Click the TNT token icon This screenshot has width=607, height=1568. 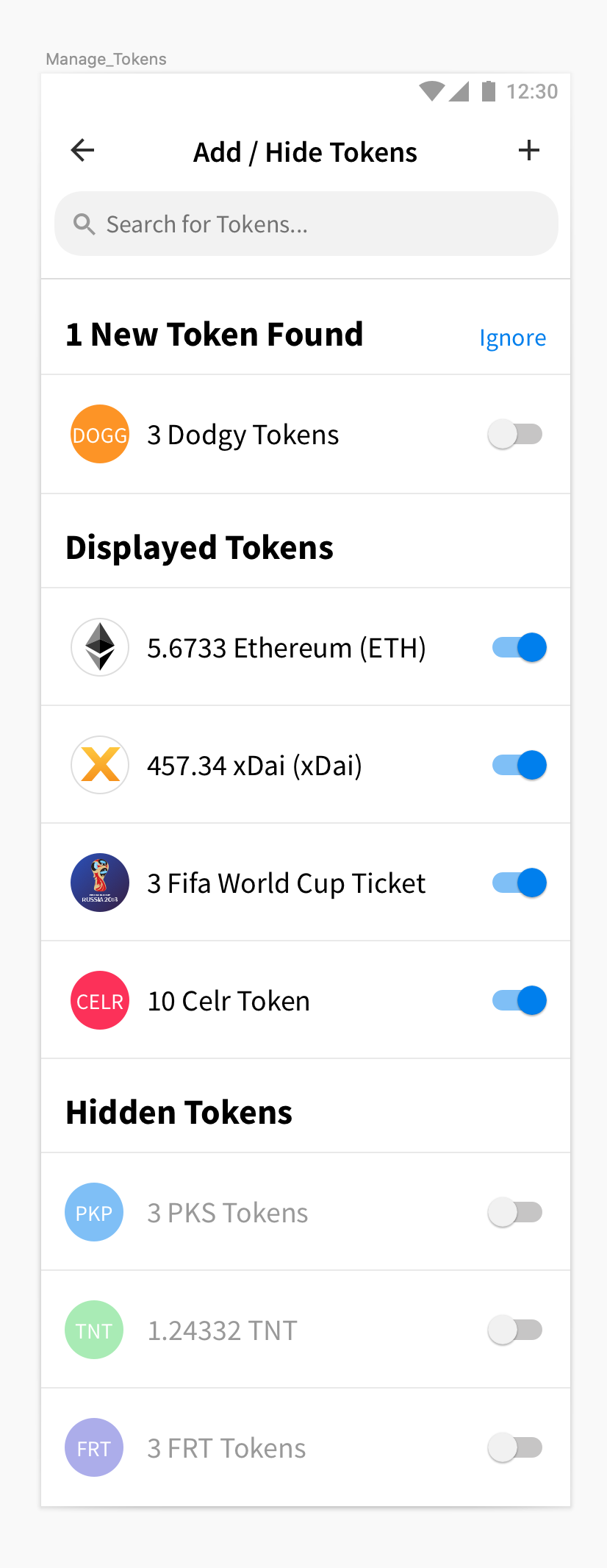pyautogui.click(x=93, y=1329)
